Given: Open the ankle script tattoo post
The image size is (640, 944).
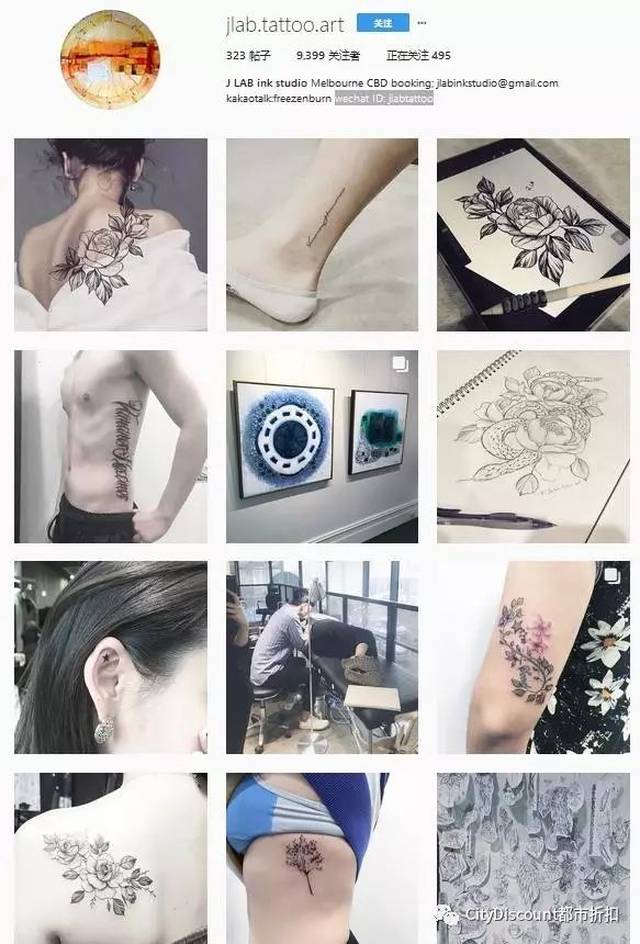Looking at the screenshot, I should pos(322,235).
